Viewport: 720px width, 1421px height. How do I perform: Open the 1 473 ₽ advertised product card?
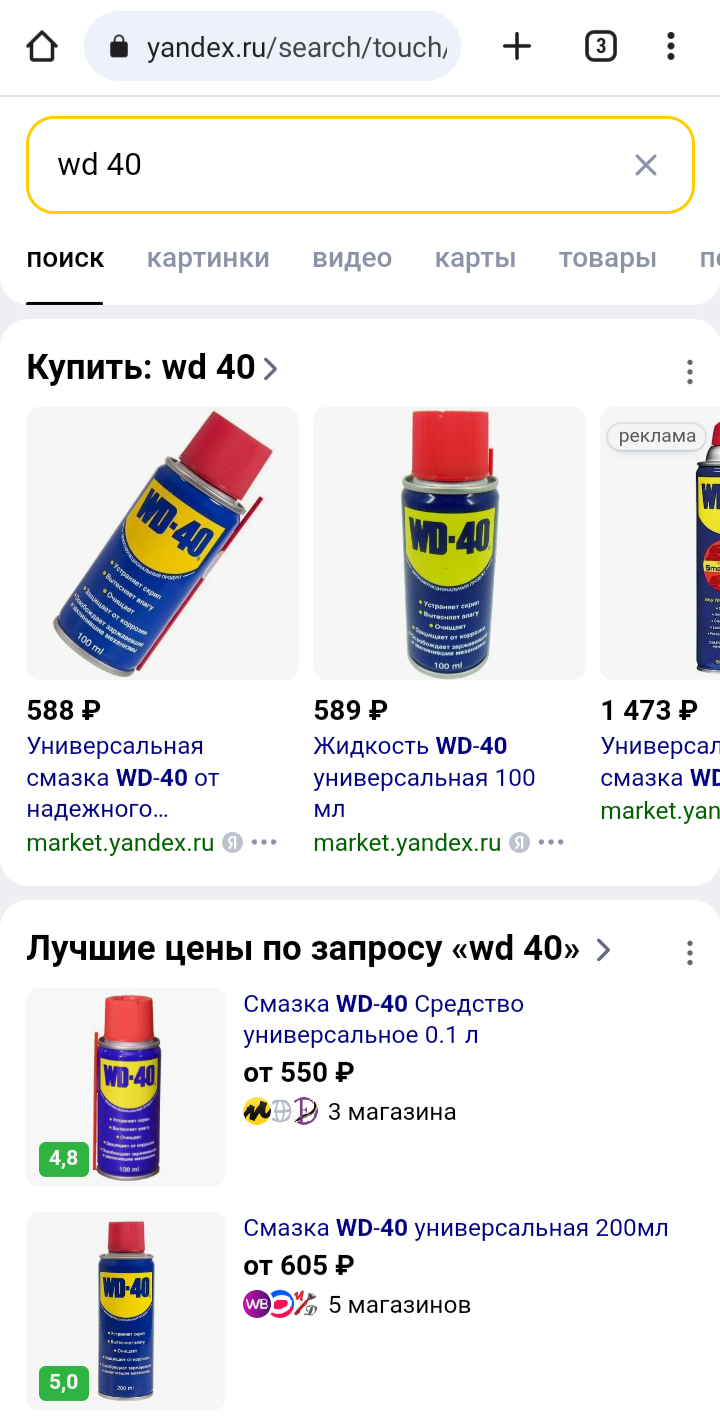660,543
